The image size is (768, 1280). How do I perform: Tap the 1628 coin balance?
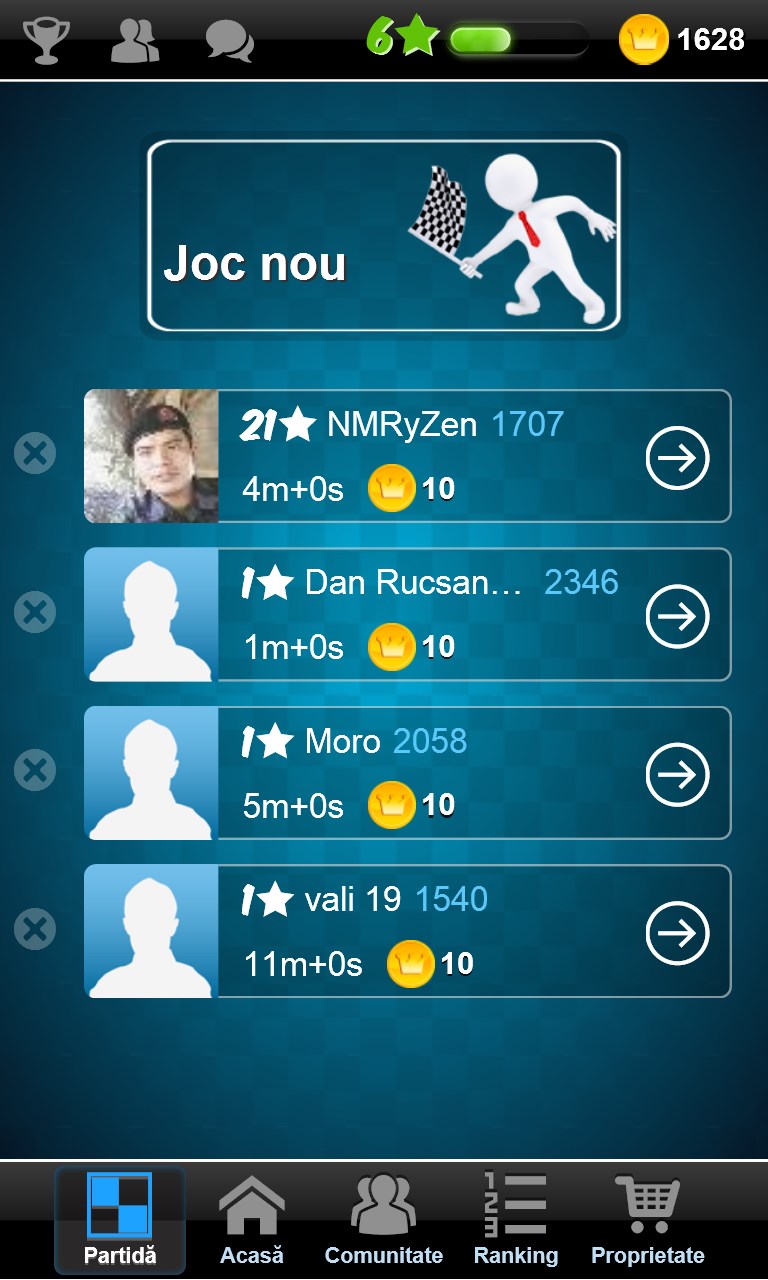tap(683, 40)
